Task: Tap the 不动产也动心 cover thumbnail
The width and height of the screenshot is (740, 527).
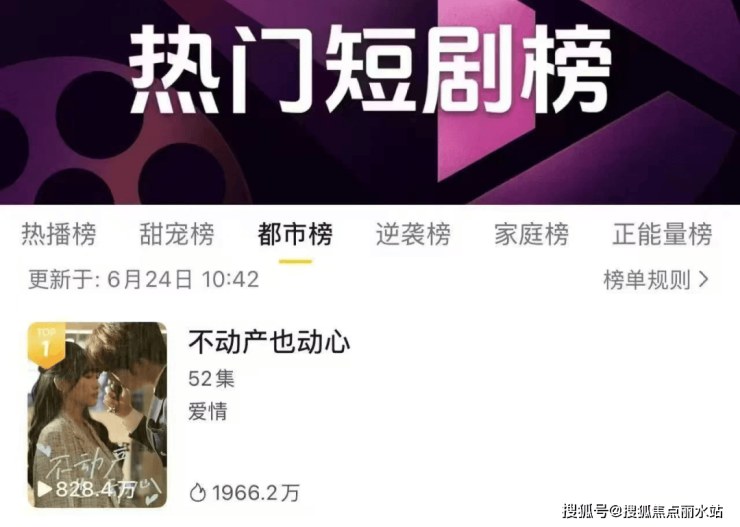Action: 97,414
